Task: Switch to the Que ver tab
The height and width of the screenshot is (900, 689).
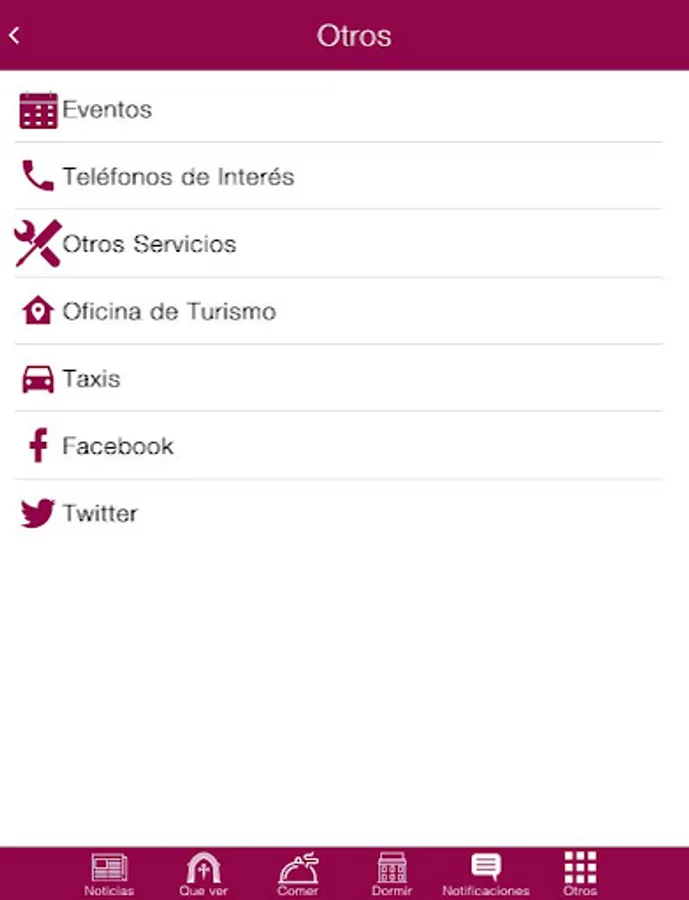Action: (x=203, y=874)
